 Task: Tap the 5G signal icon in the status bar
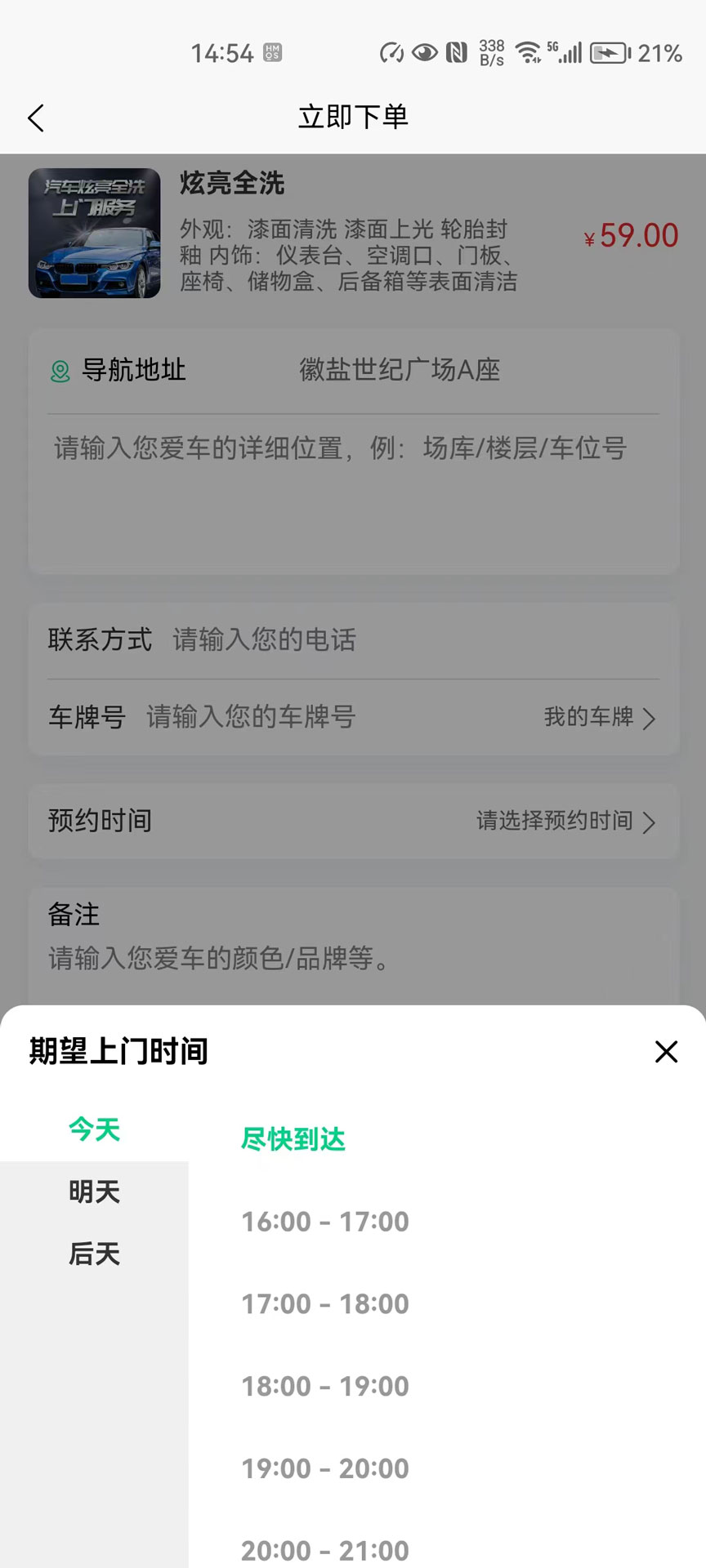(565, 51)
